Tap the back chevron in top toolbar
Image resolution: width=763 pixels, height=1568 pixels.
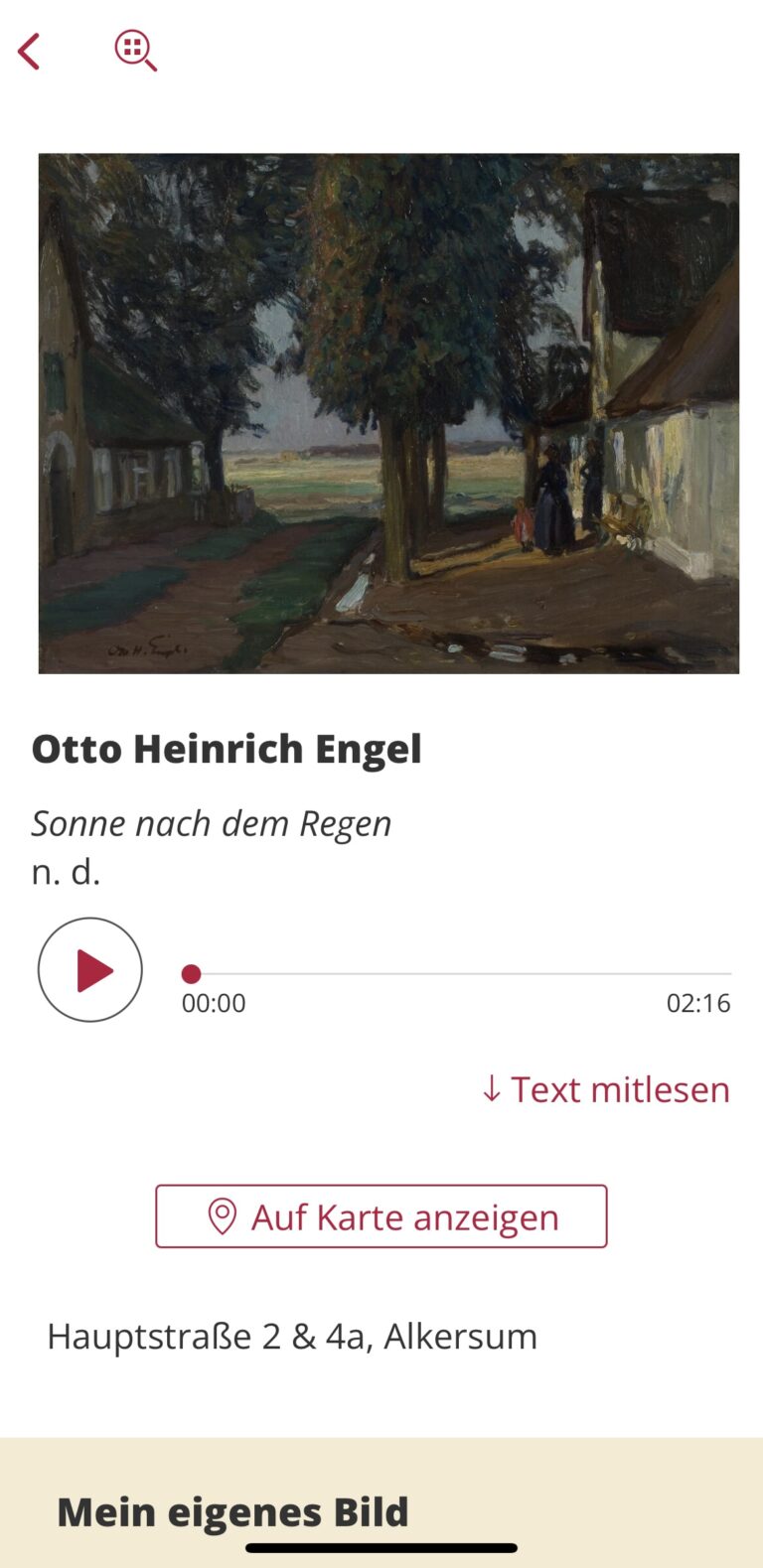pyautogui.click(x=29, y=51)
